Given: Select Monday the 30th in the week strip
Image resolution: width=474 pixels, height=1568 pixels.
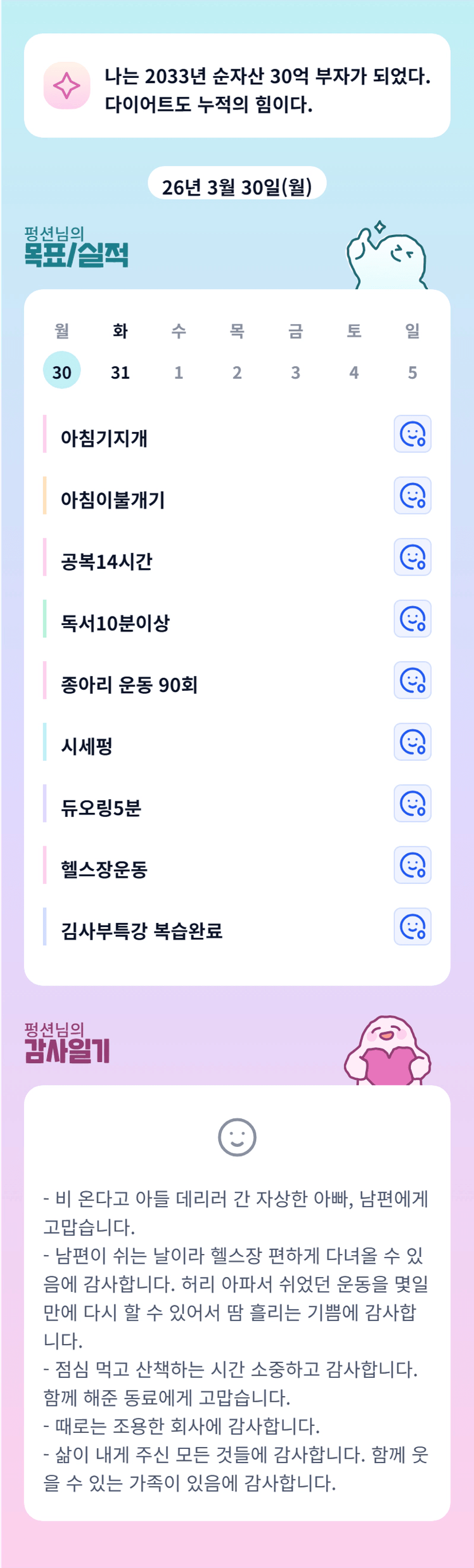Looking at the screenshot, I should 61,371.
